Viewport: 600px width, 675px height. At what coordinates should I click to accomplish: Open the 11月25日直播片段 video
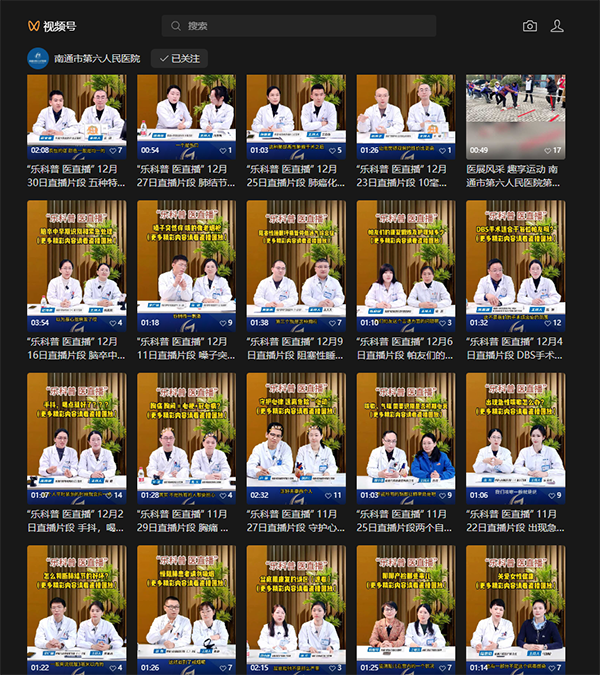(x=406, y=437)
